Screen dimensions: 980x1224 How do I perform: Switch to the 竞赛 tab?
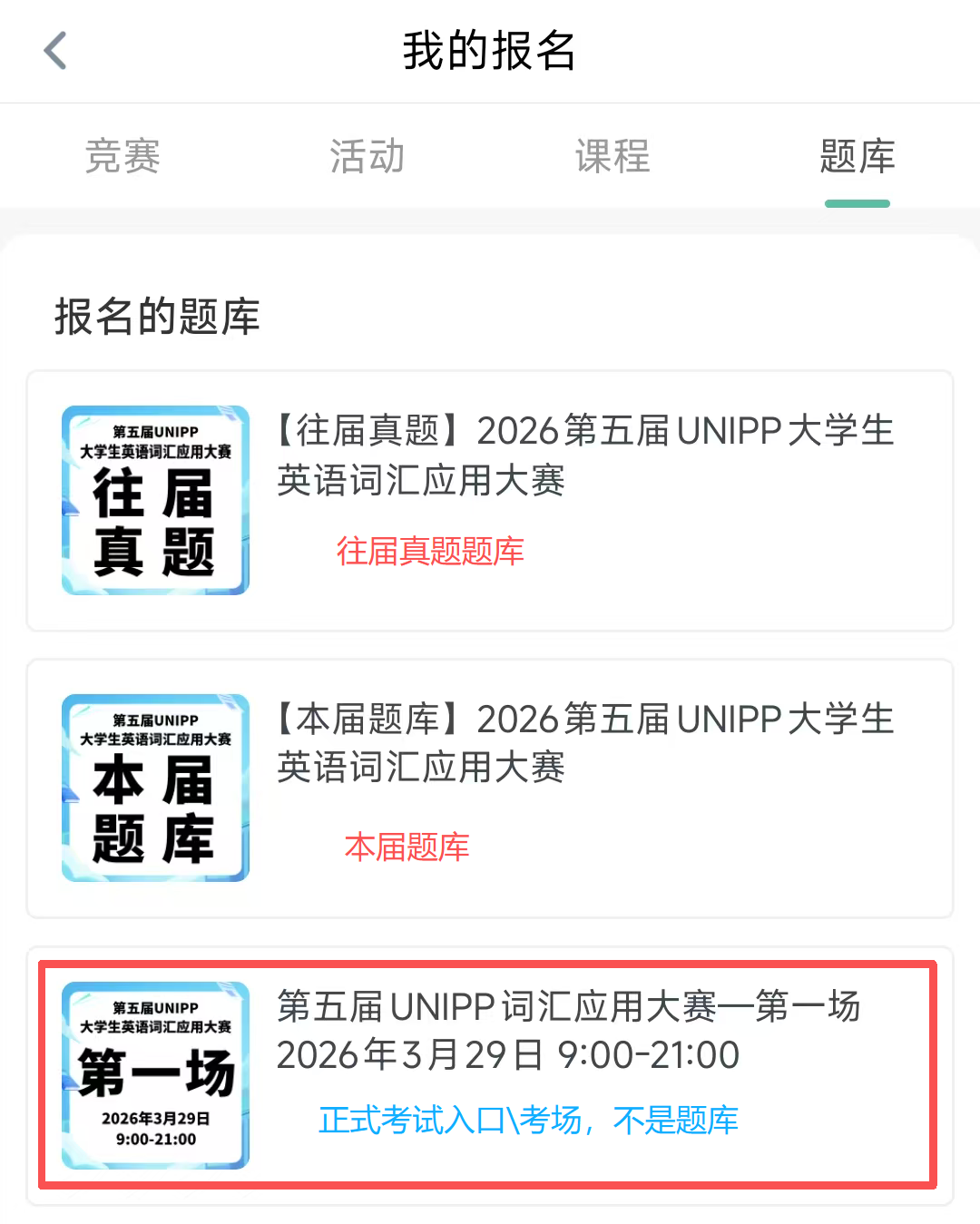[122, 156]
